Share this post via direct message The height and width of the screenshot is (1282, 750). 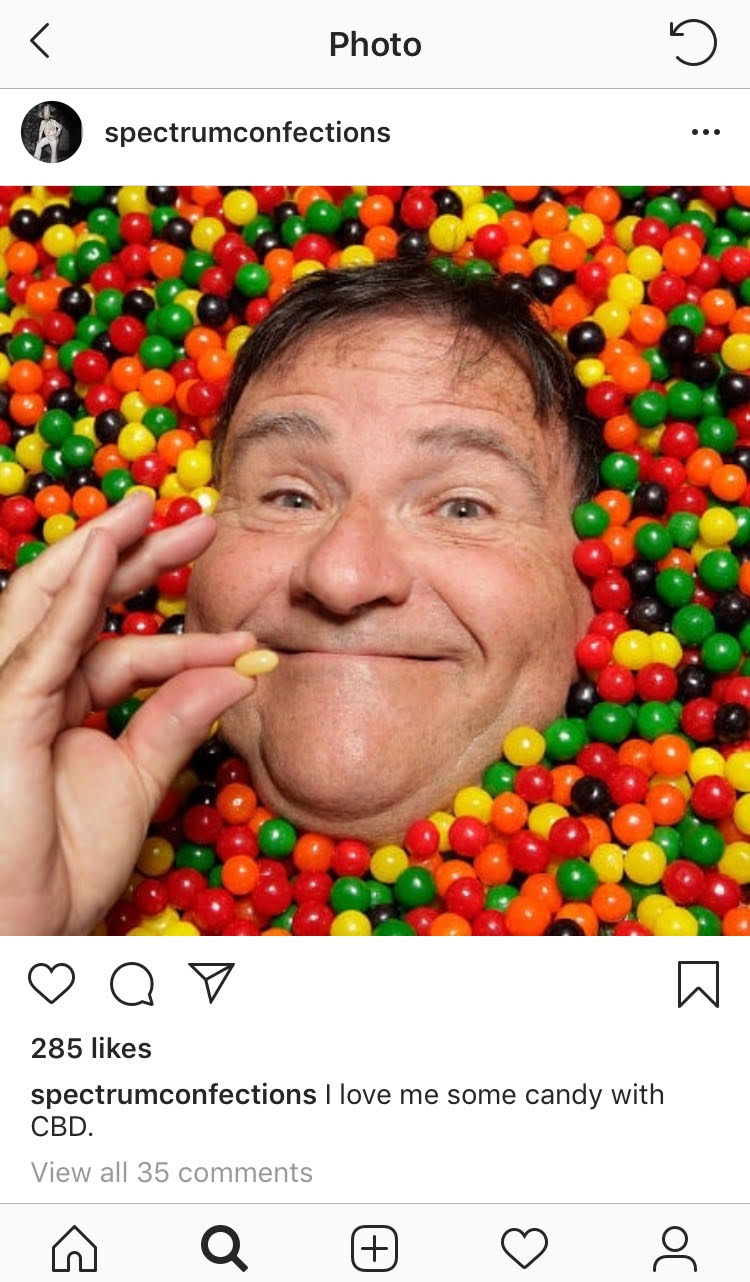[211, 984]
